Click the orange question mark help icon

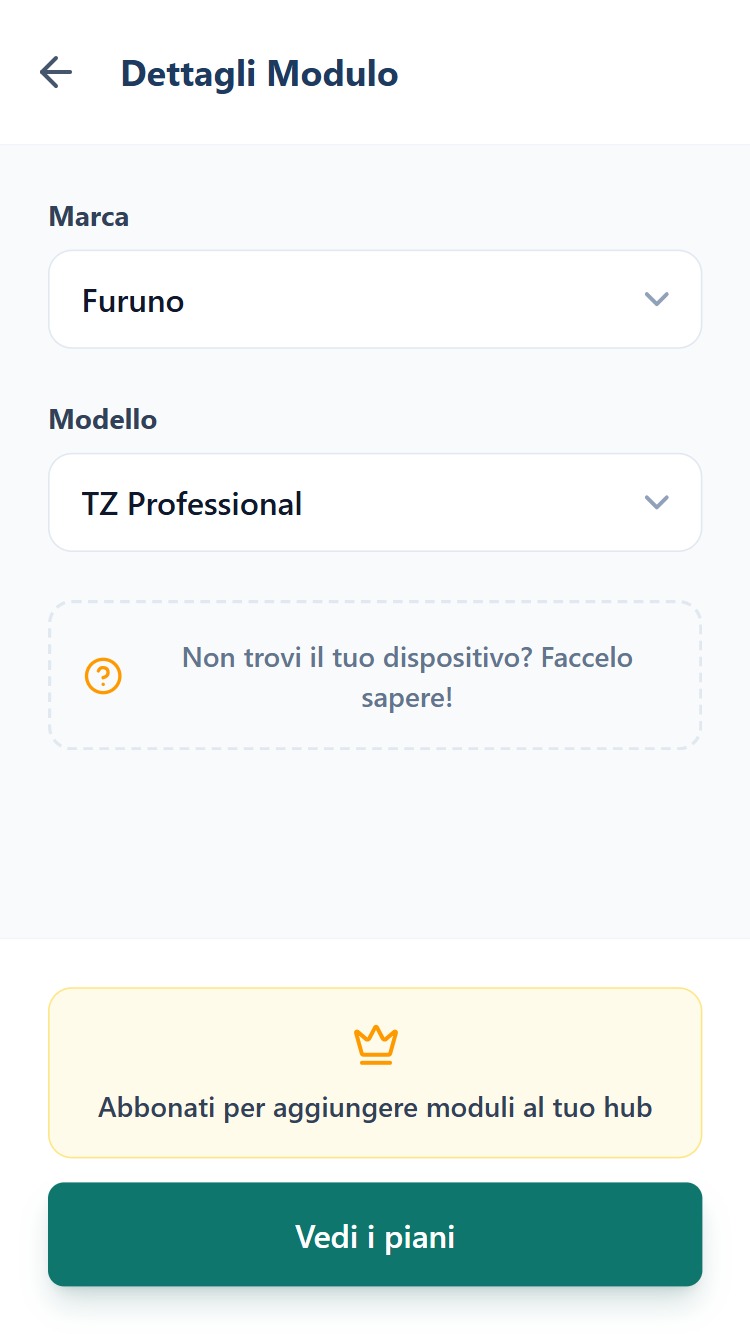(x=103, y=676)
